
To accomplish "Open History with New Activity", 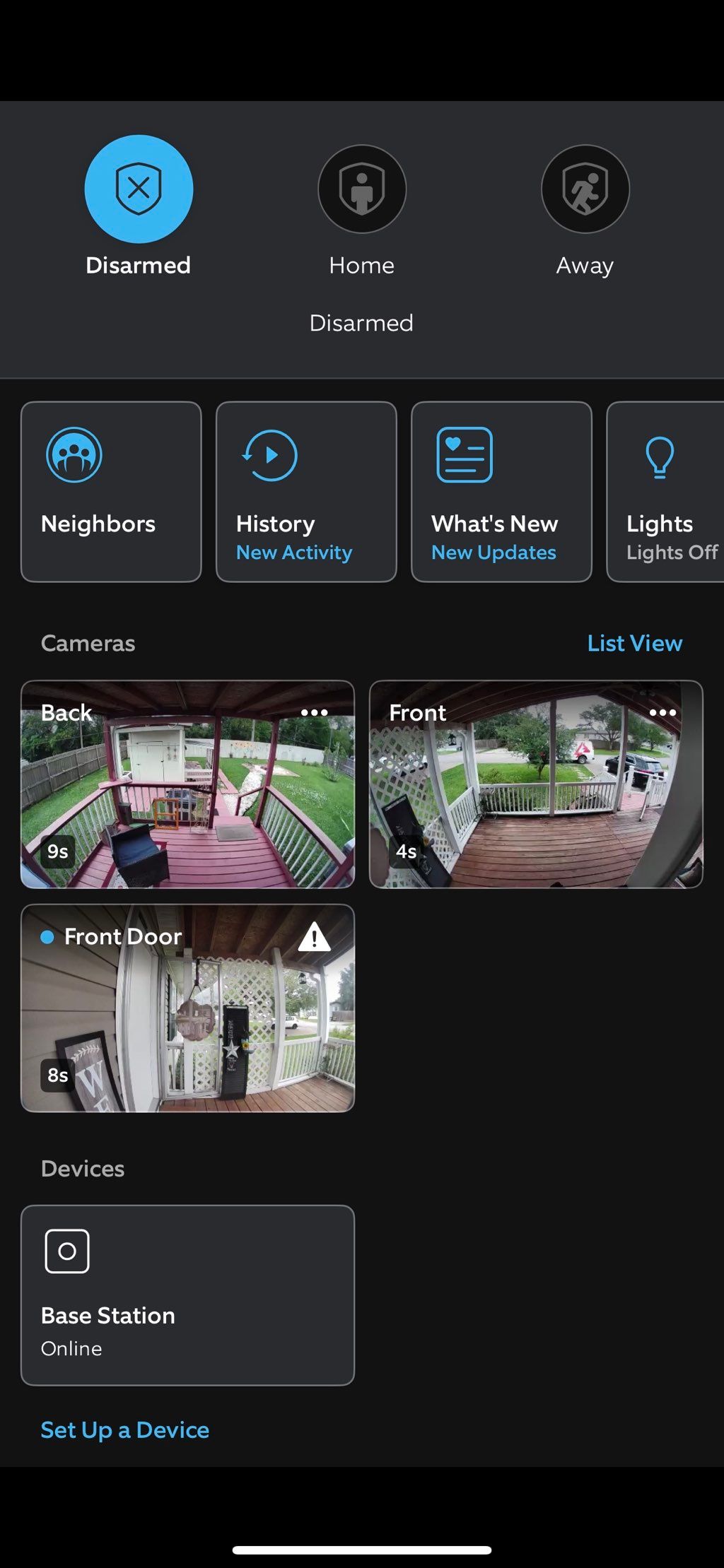I will pyautogui.click(x=306, y=492).
